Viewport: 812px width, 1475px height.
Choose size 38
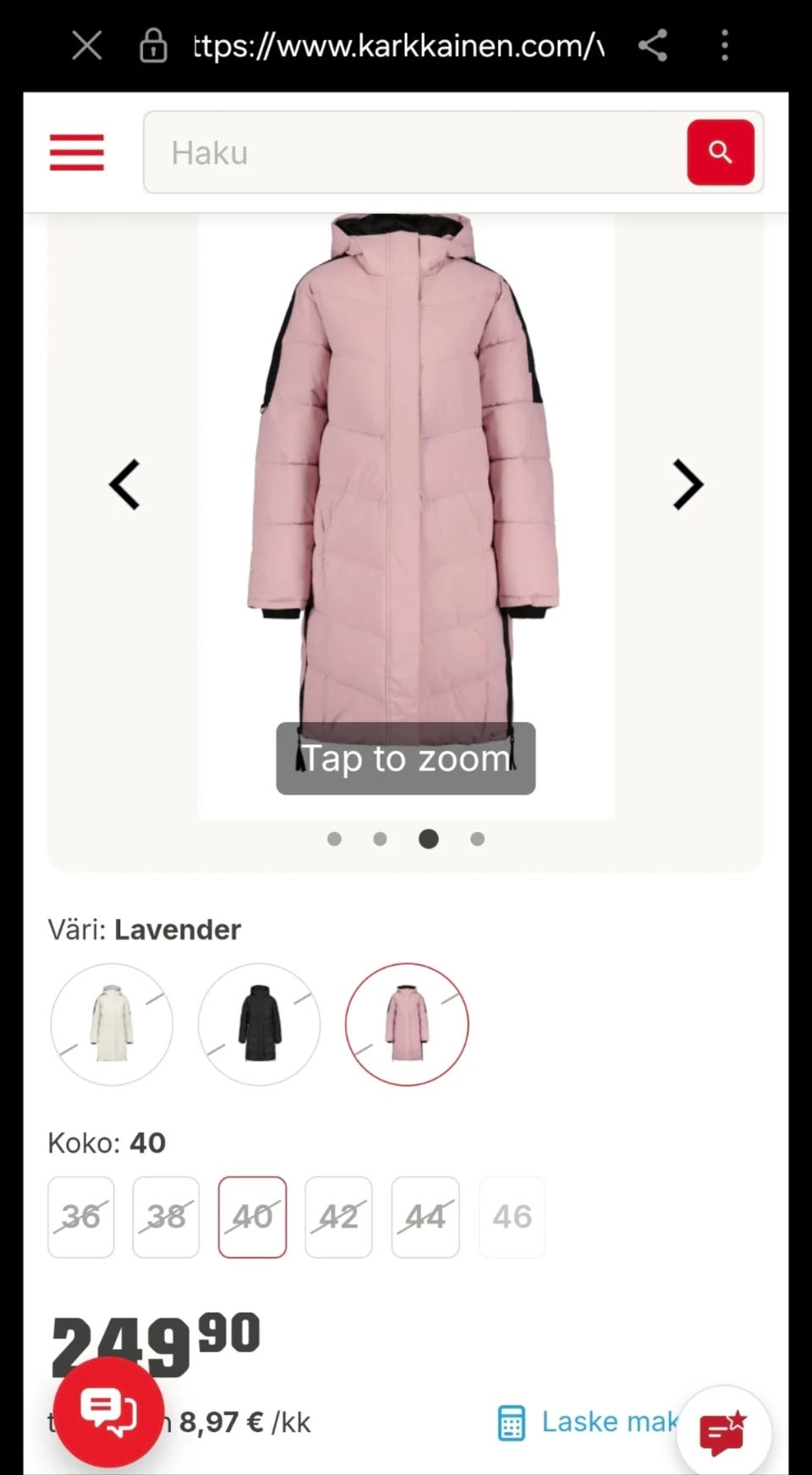pyautogui.click(x=166, y=1217)
